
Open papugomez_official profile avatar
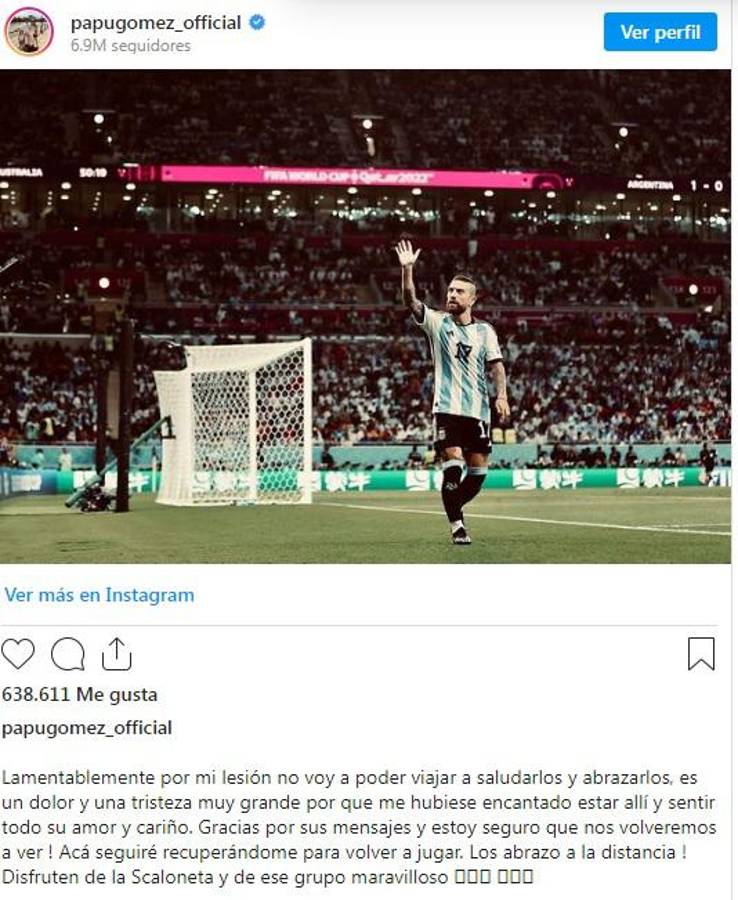[x=29, y=31]
